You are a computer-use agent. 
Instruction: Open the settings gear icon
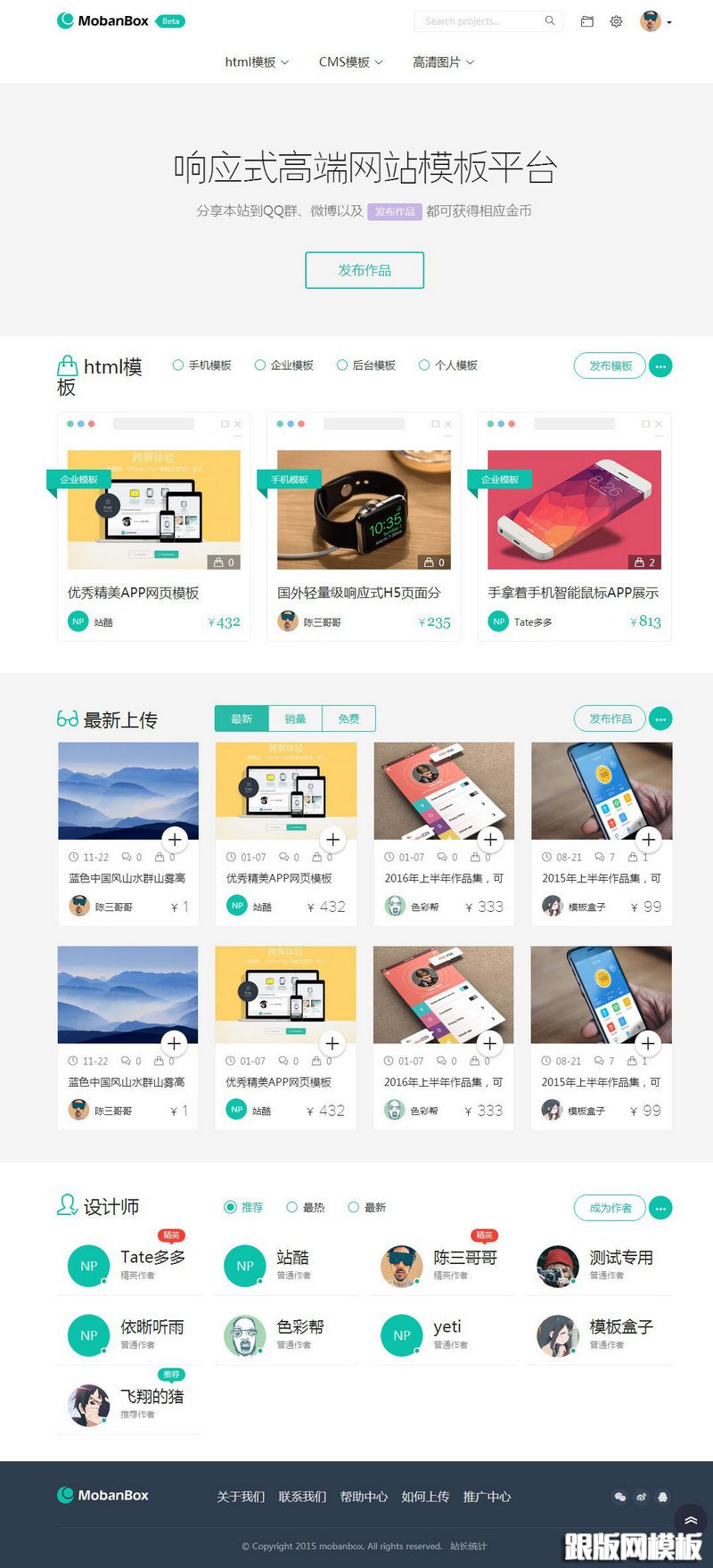(616, 21)
